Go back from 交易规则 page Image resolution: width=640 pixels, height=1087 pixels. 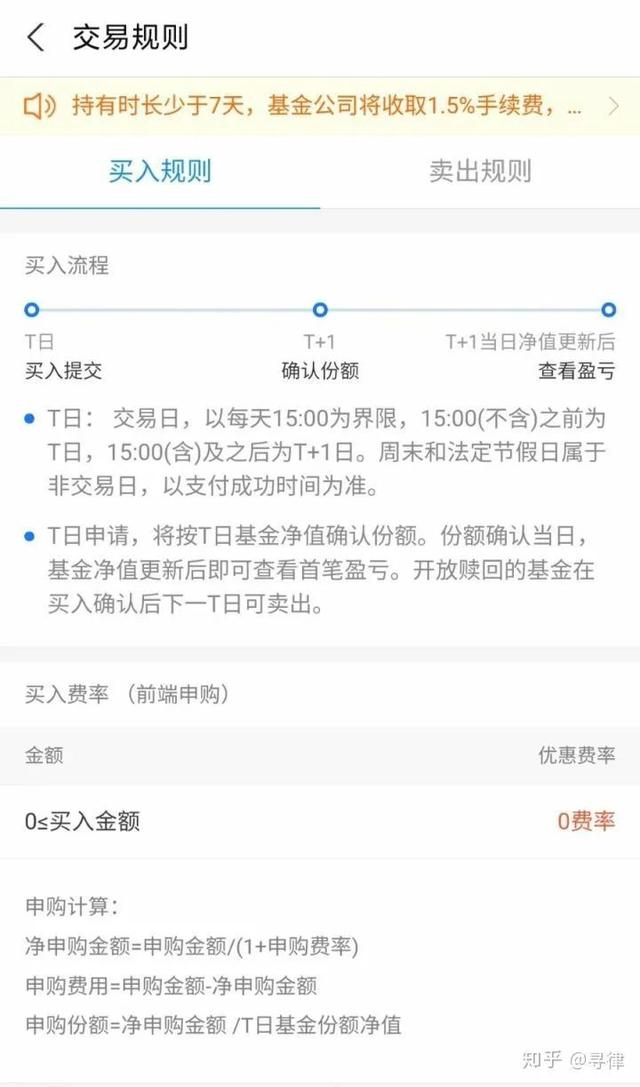click(x=36, y=38)
